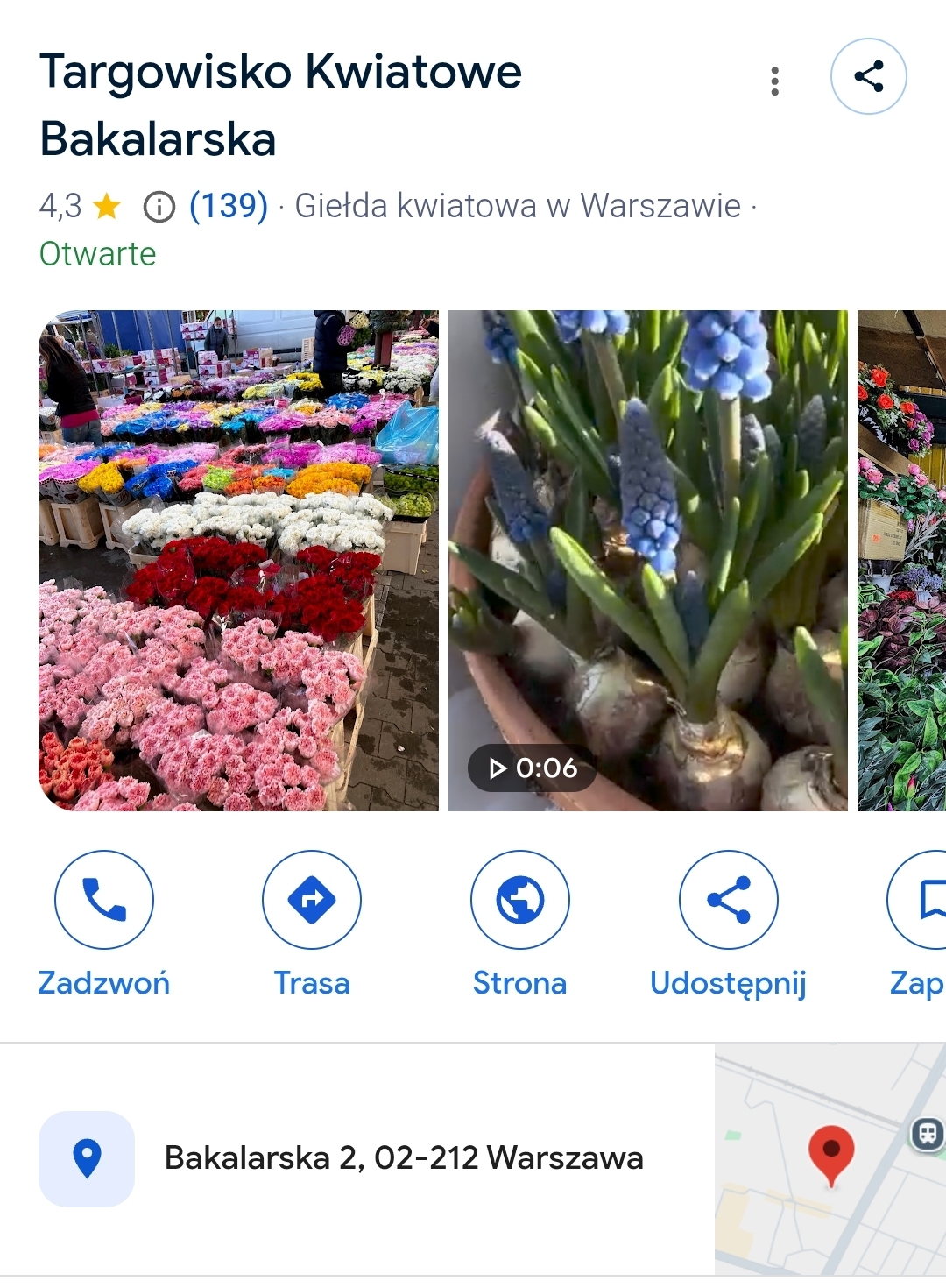946x1288 pixels.
Task: Open the three-dot overflow menu
Action: 774,81
